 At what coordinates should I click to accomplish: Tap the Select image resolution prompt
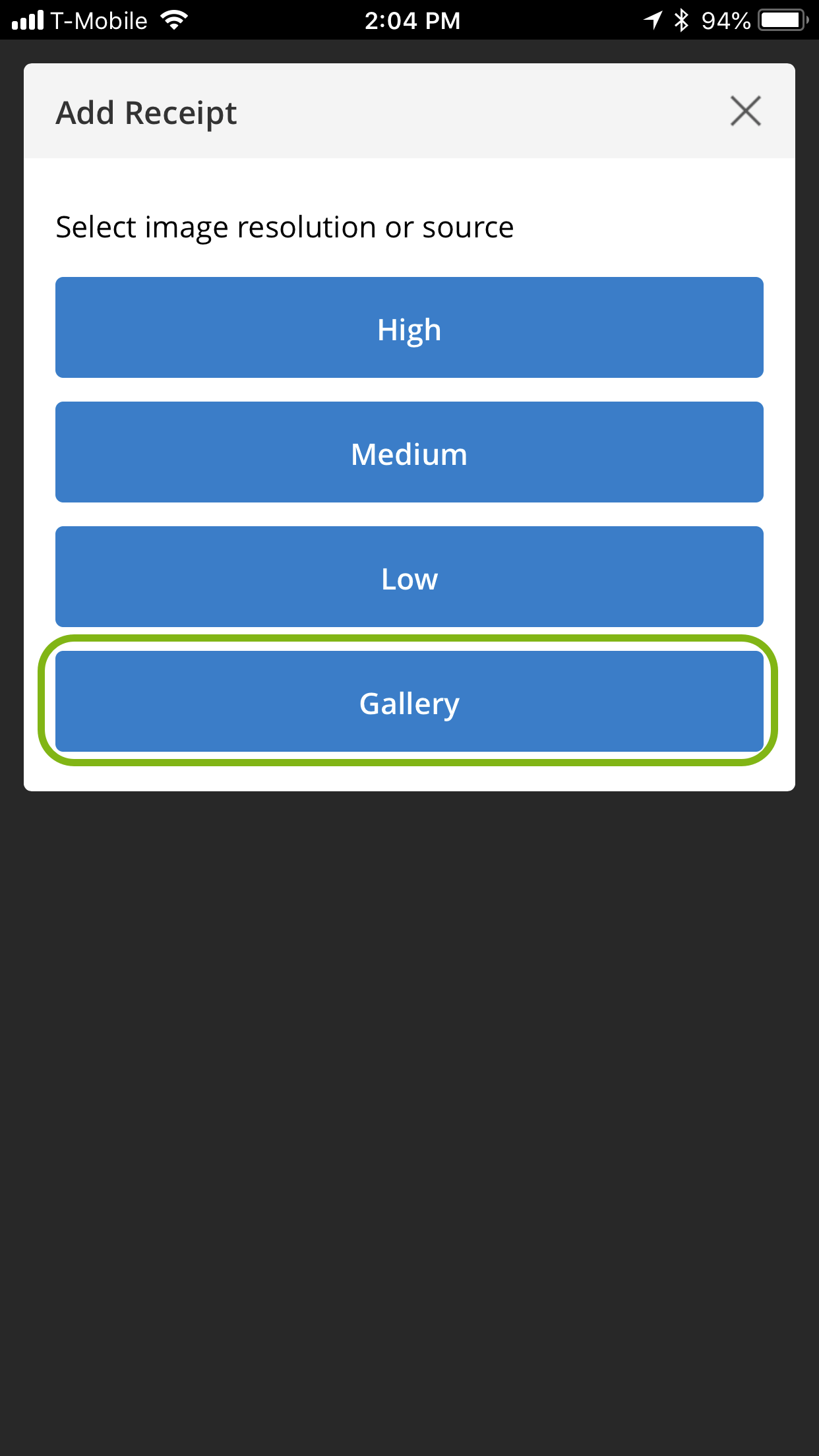click(x=284, y=226)
